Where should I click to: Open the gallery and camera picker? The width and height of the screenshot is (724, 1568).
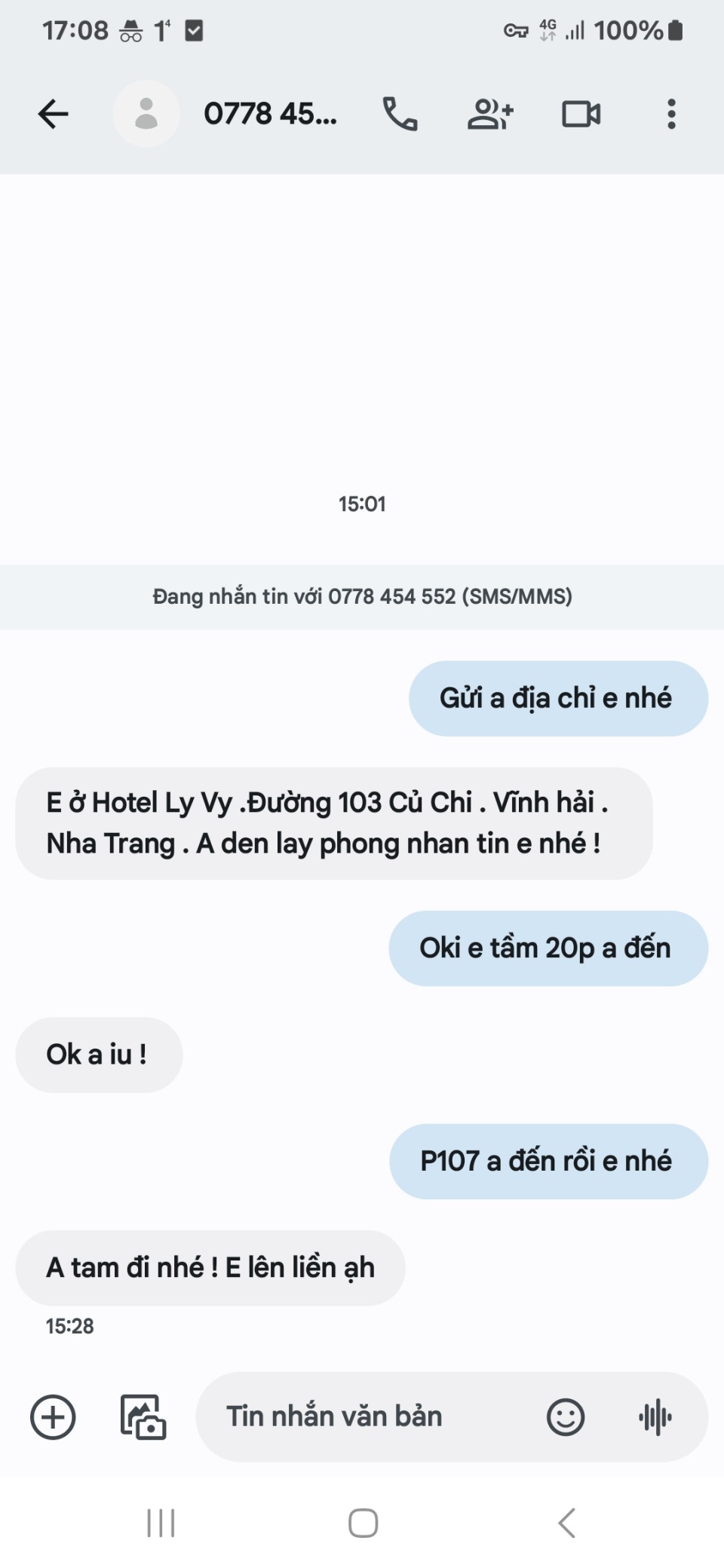[x=143, y=1417]
